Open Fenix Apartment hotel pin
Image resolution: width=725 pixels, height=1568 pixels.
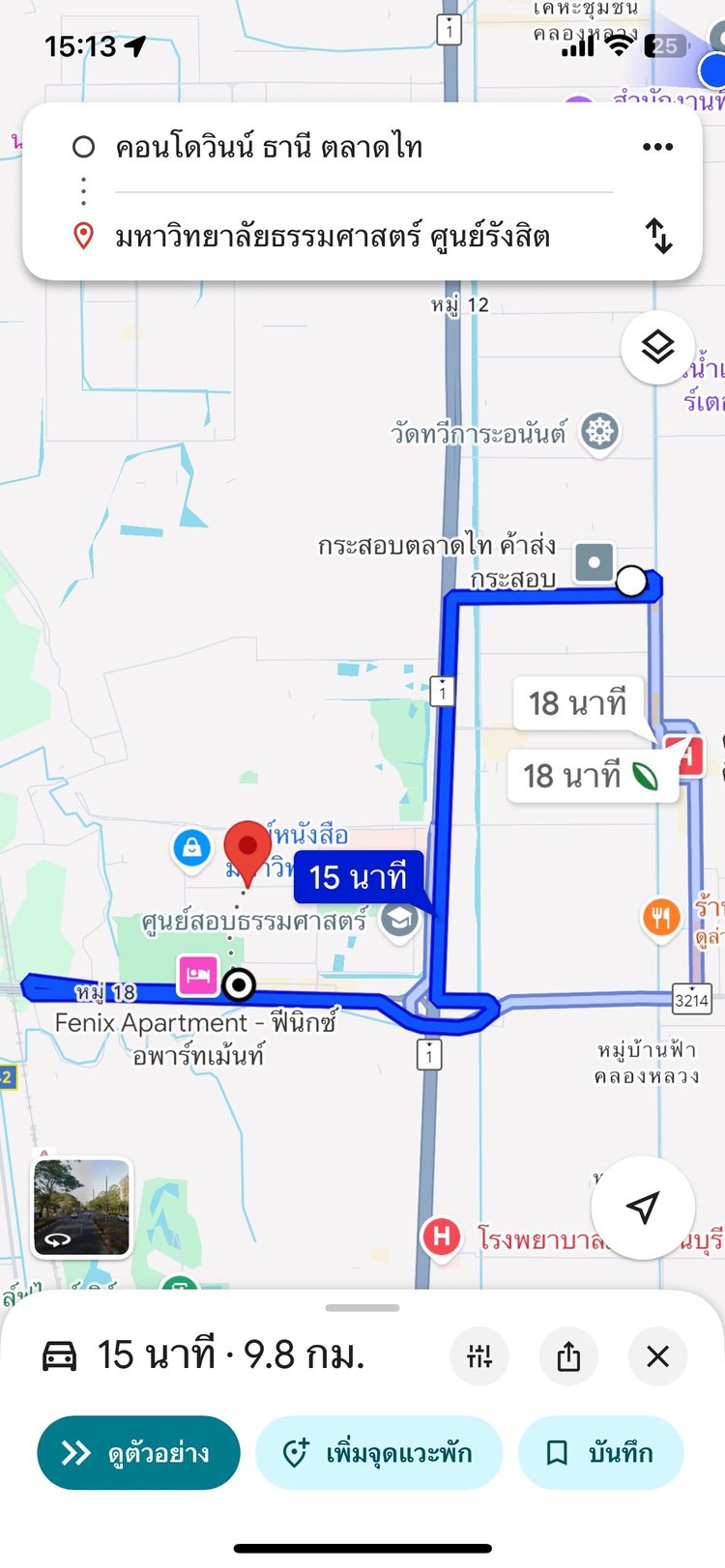click(x=197, y=974)
